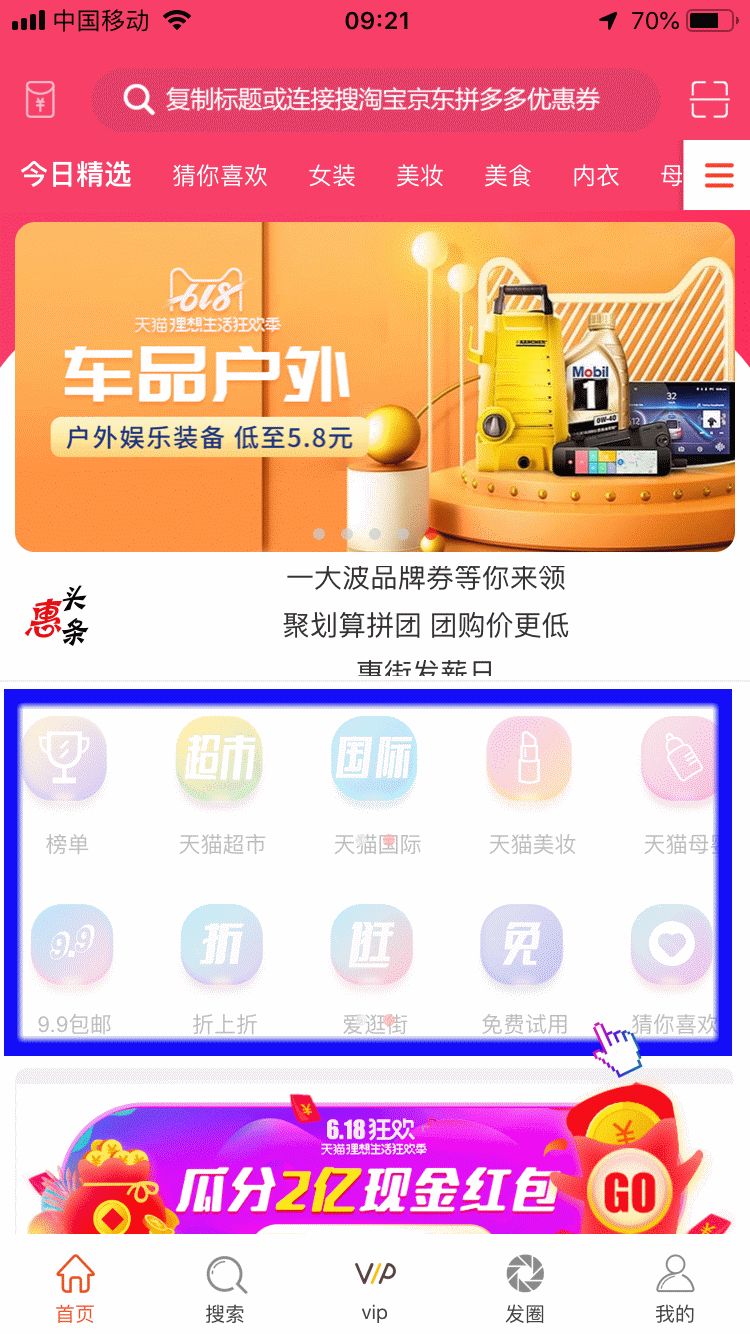Switch to the 美食 tab
The image size is (750, 1334).
(508, 176)
